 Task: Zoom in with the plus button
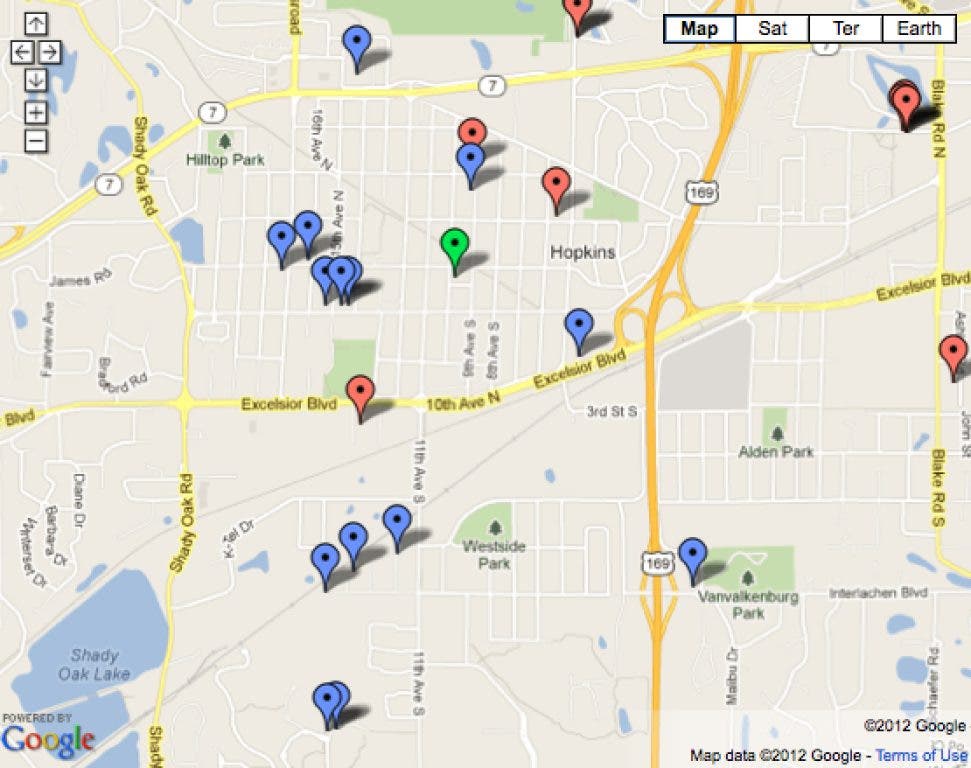tap(35, 112)
